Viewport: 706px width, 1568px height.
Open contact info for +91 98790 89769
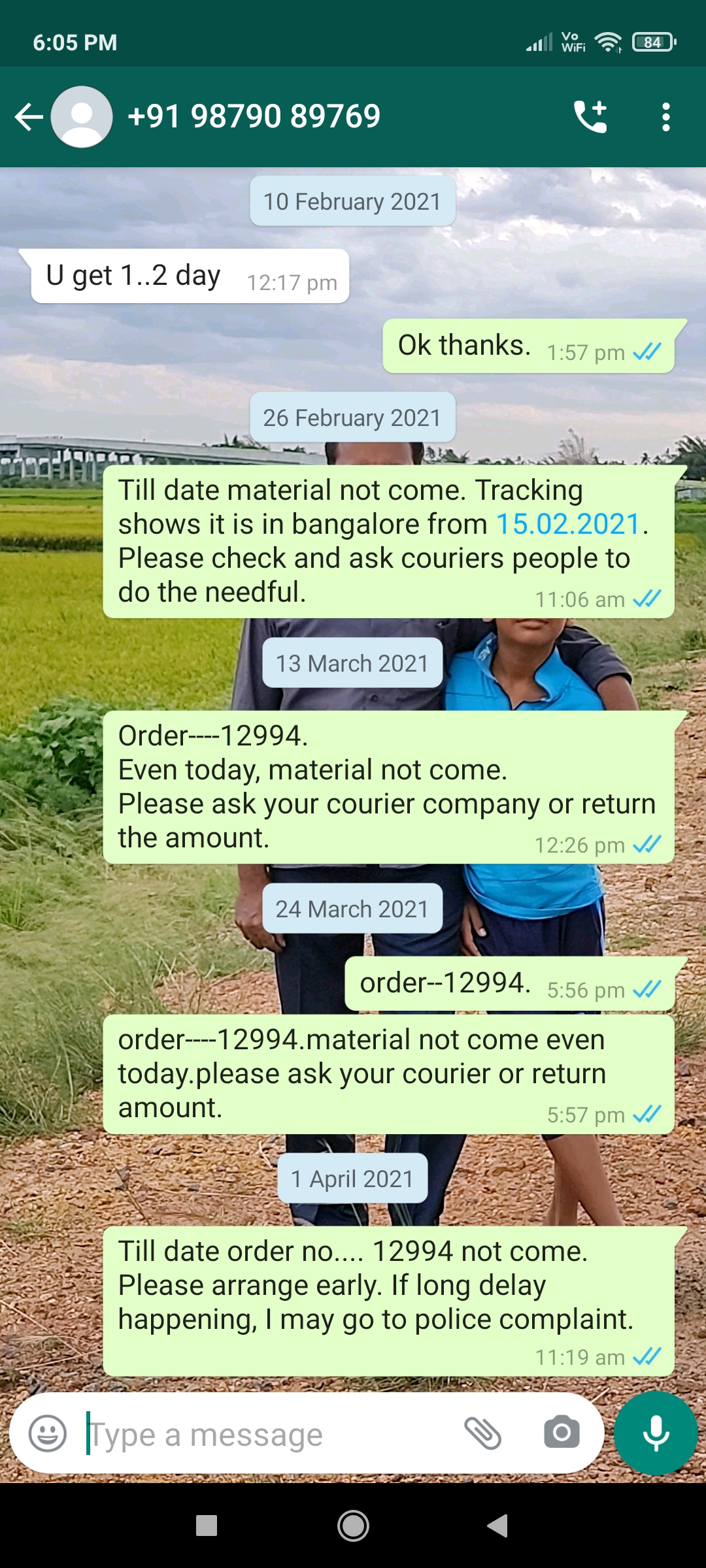click(254, 117)
